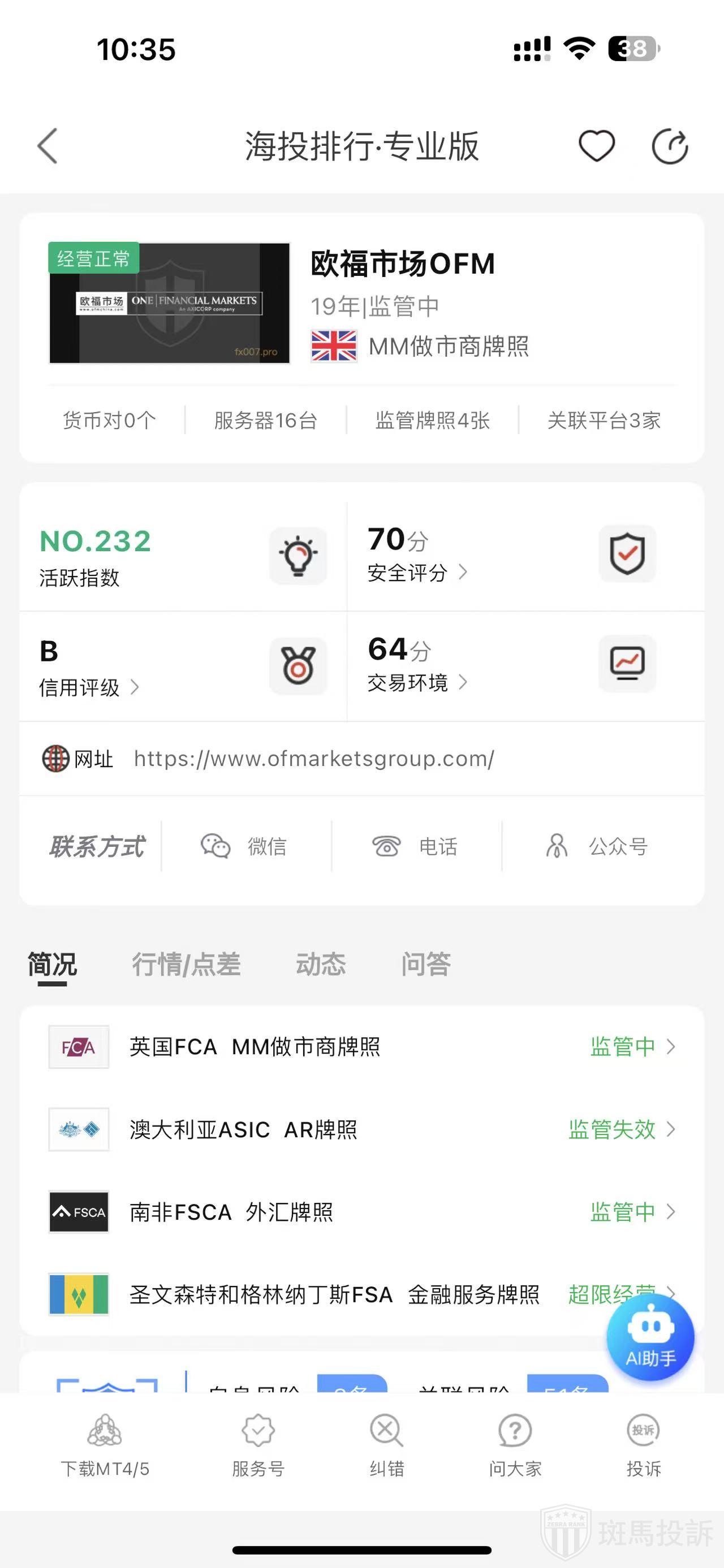Open the 南非FSCA 外汇牌照 row

point(361,1212)
